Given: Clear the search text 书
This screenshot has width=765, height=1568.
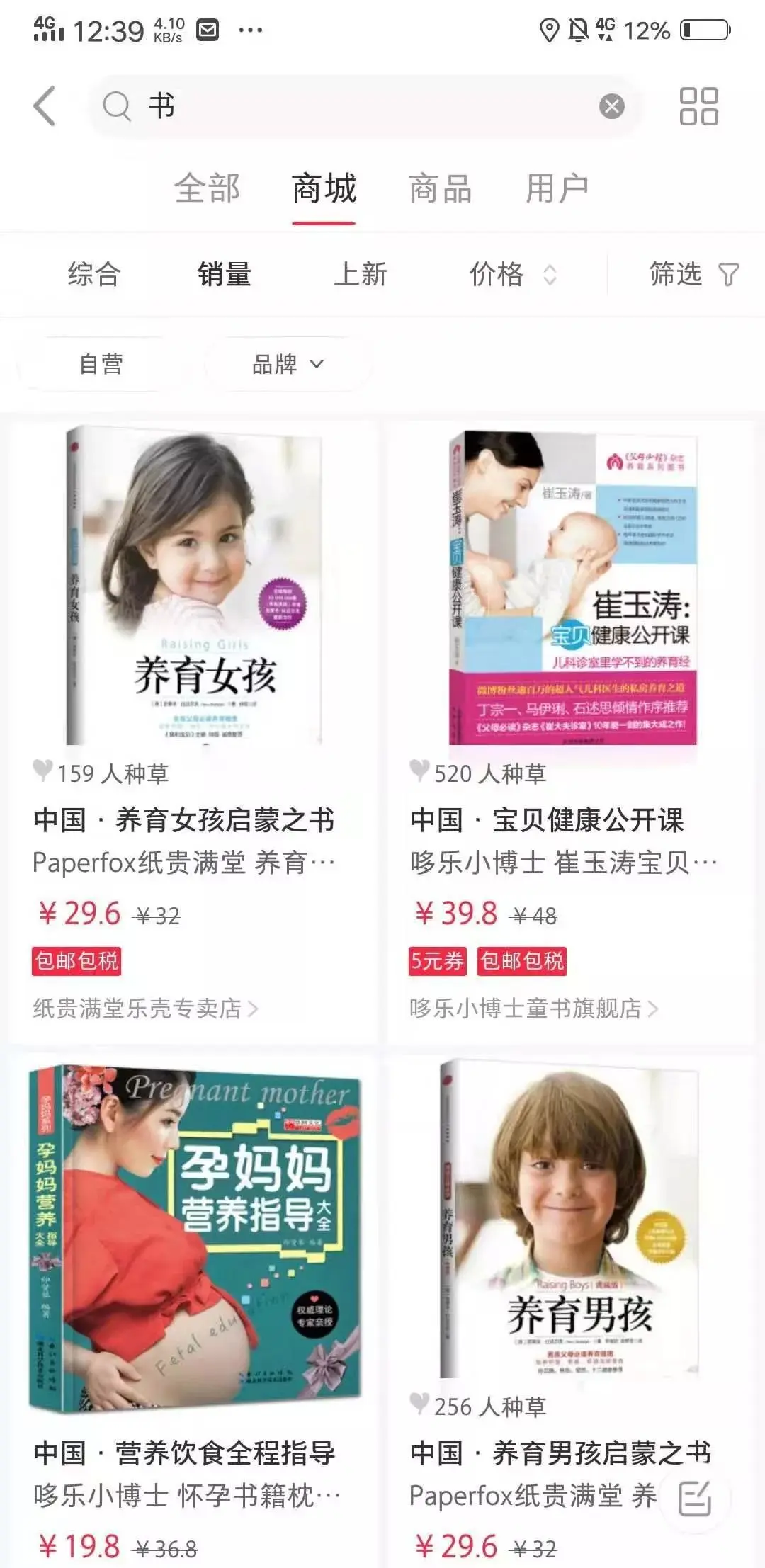Looking at the screenshot, I should (611, 106).
